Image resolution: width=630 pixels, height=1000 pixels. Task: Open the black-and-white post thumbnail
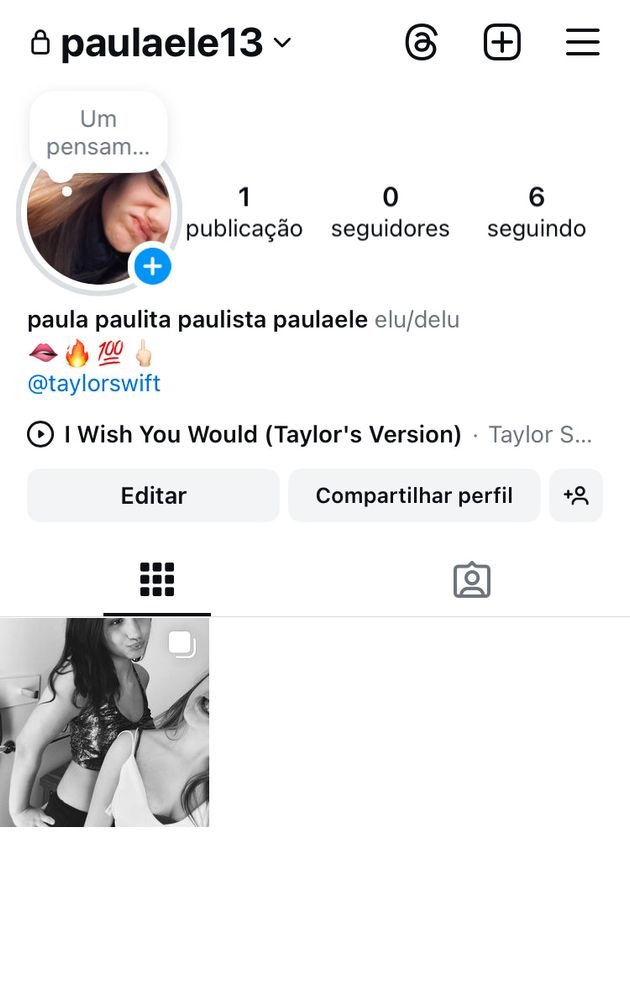pyautogui.click(x=104, y=722)
